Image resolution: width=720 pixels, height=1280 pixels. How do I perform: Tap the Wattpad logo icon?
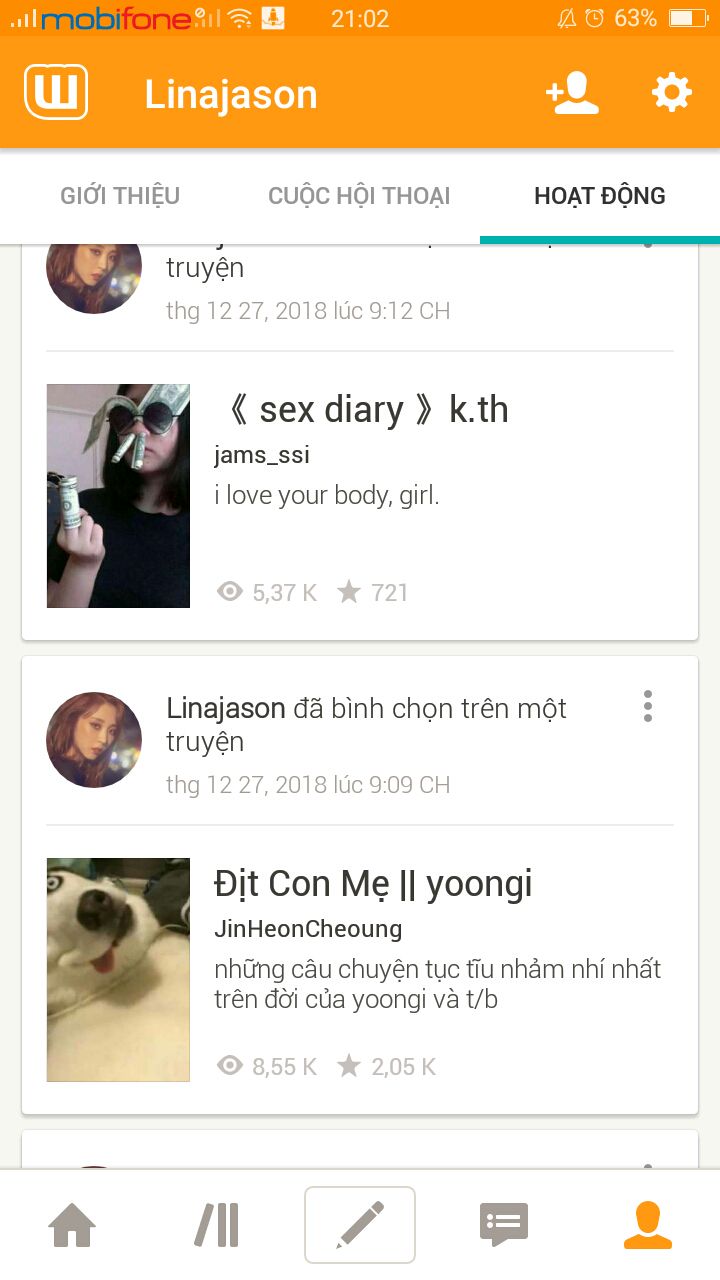[56, 93]
